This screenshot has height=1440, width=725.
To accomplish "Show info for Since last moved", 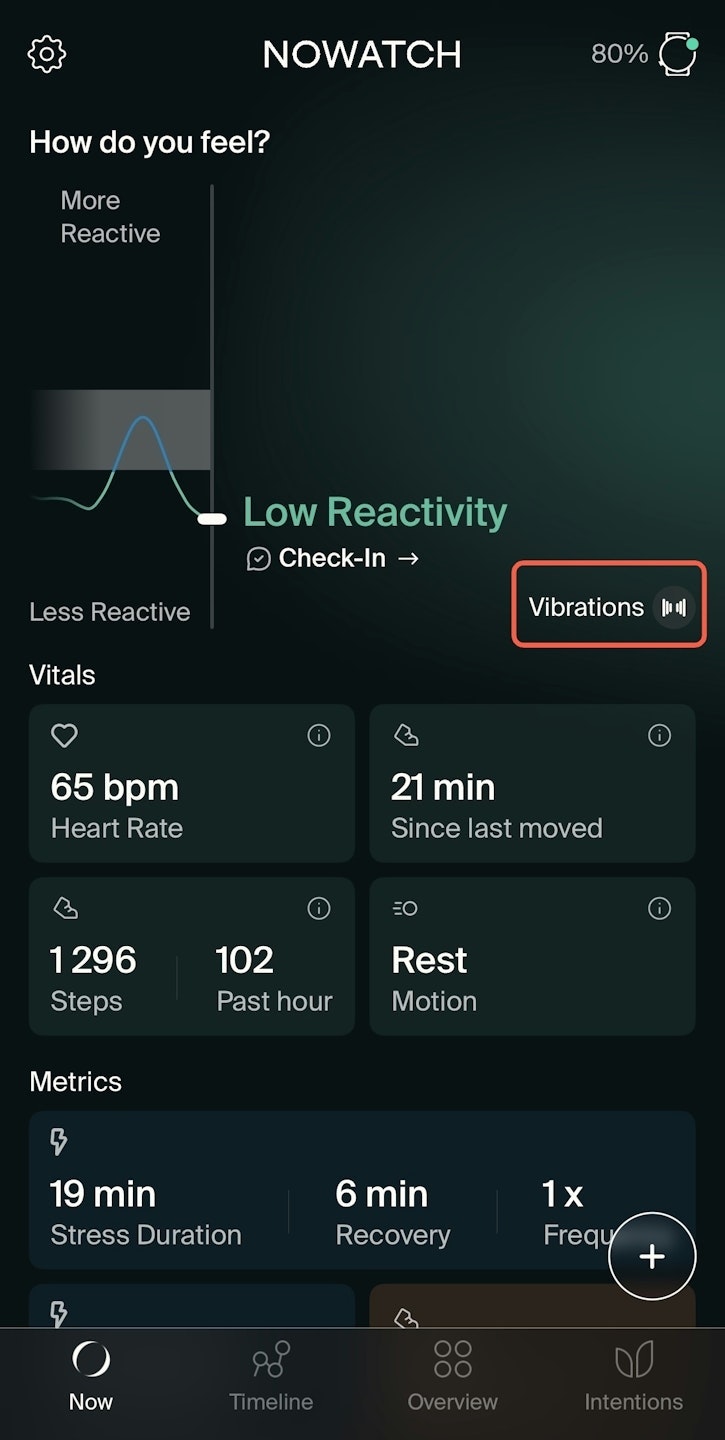I will pos(659,736).
